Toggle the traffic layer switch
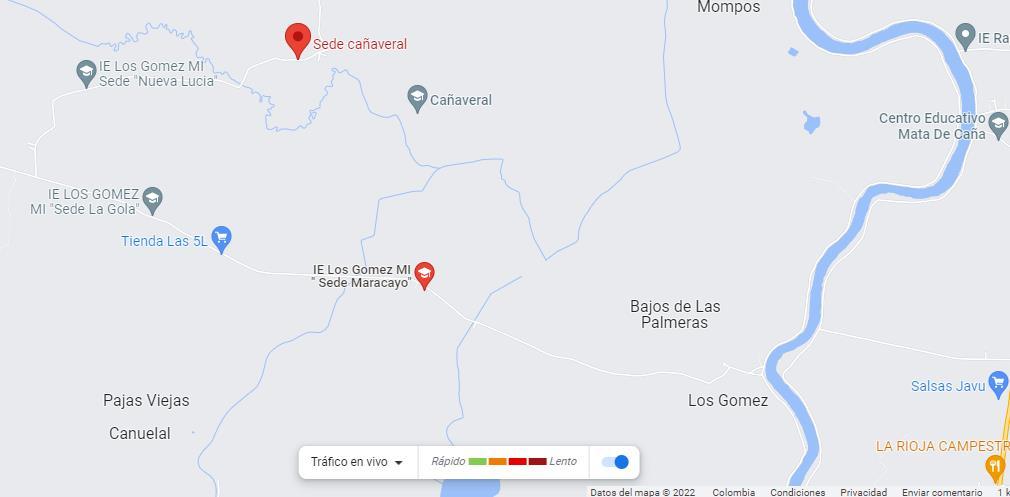This screenshot has width=1010, height=497. (615, 462)
